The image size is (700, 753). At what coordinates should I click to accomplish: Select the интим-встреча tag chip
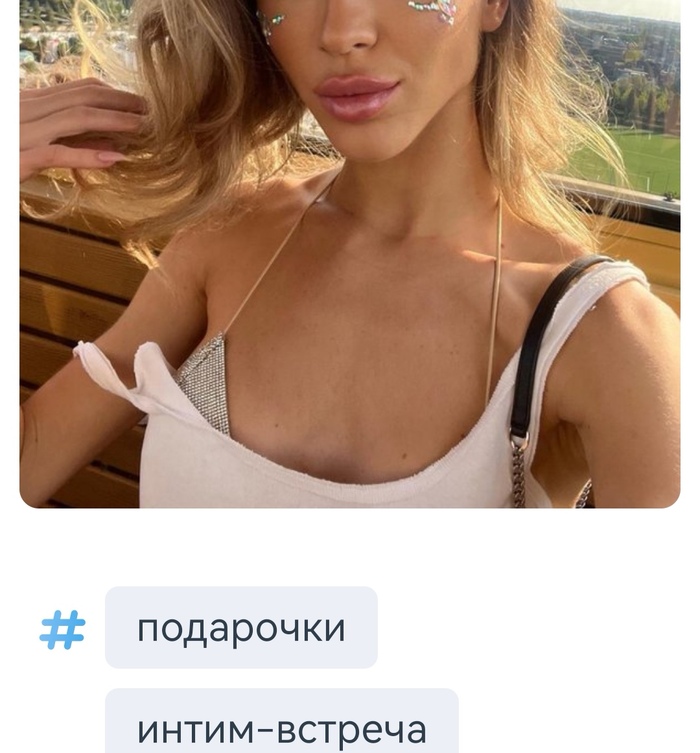tap(281, 727)
